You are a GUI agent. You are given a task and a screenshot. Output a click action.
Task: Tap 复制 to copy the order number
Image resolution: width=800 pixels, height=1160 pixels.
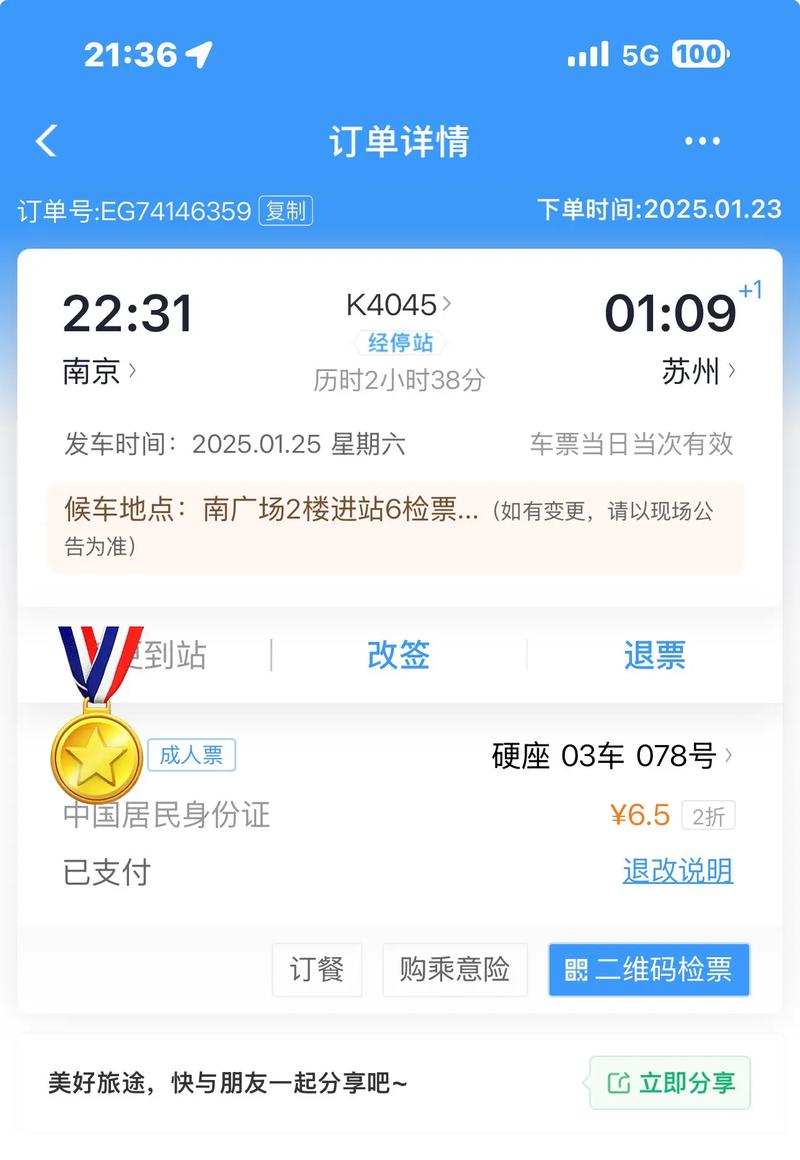pos(284,210)
